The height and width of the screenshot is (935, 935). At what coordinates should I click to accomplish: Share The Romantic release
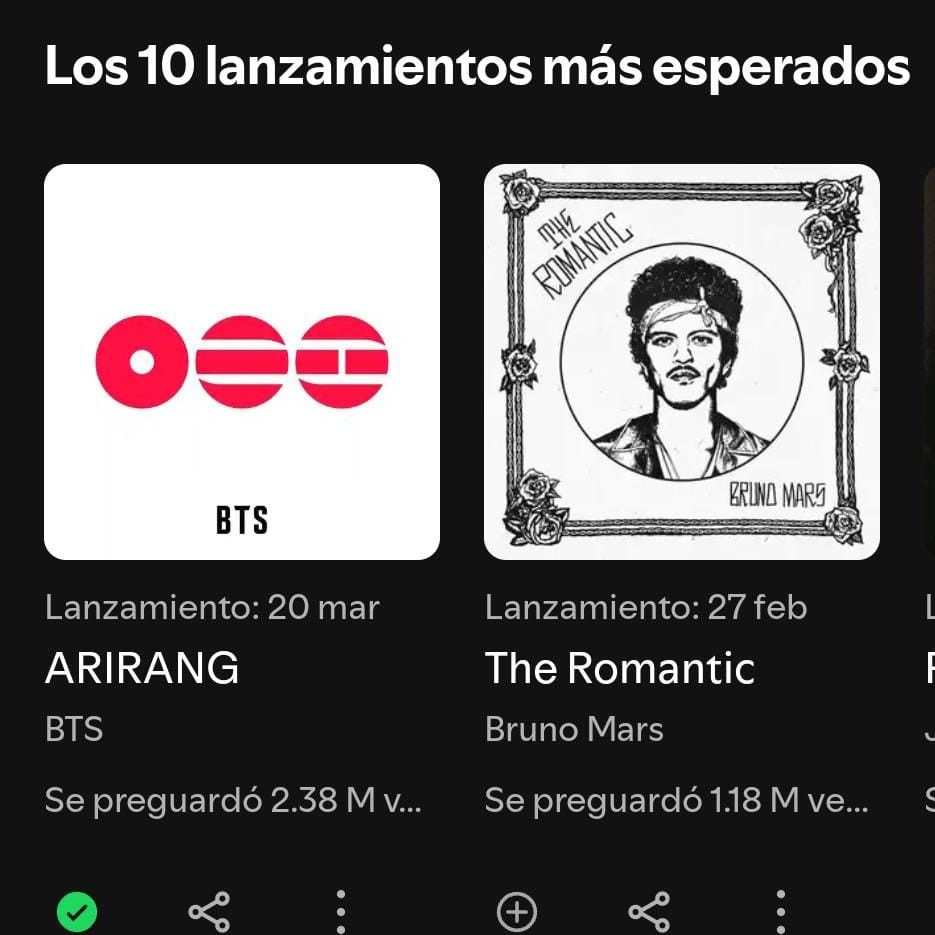tap(649, 911)
